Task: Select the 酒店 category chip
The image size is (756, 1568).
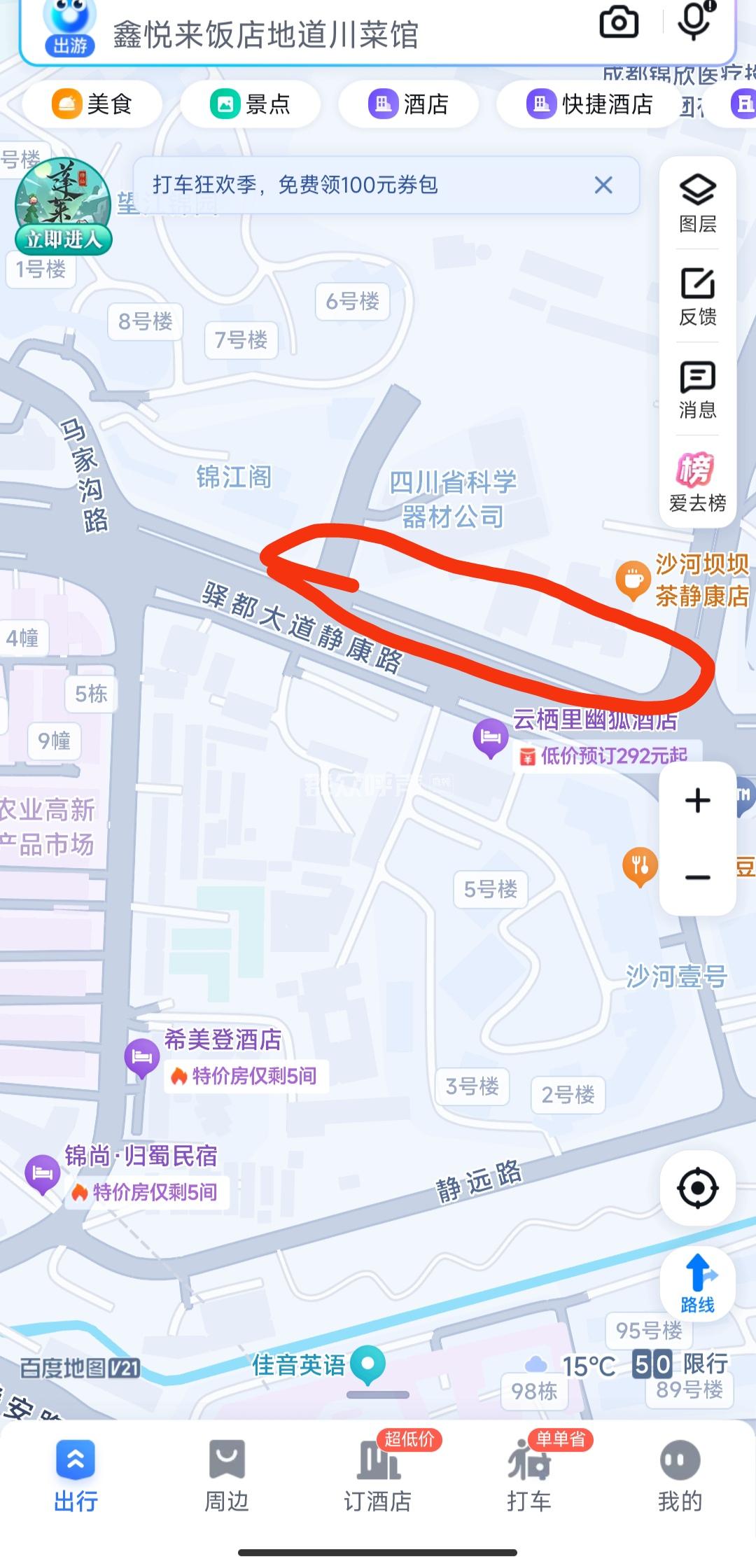Action: [x=409, y=104]
